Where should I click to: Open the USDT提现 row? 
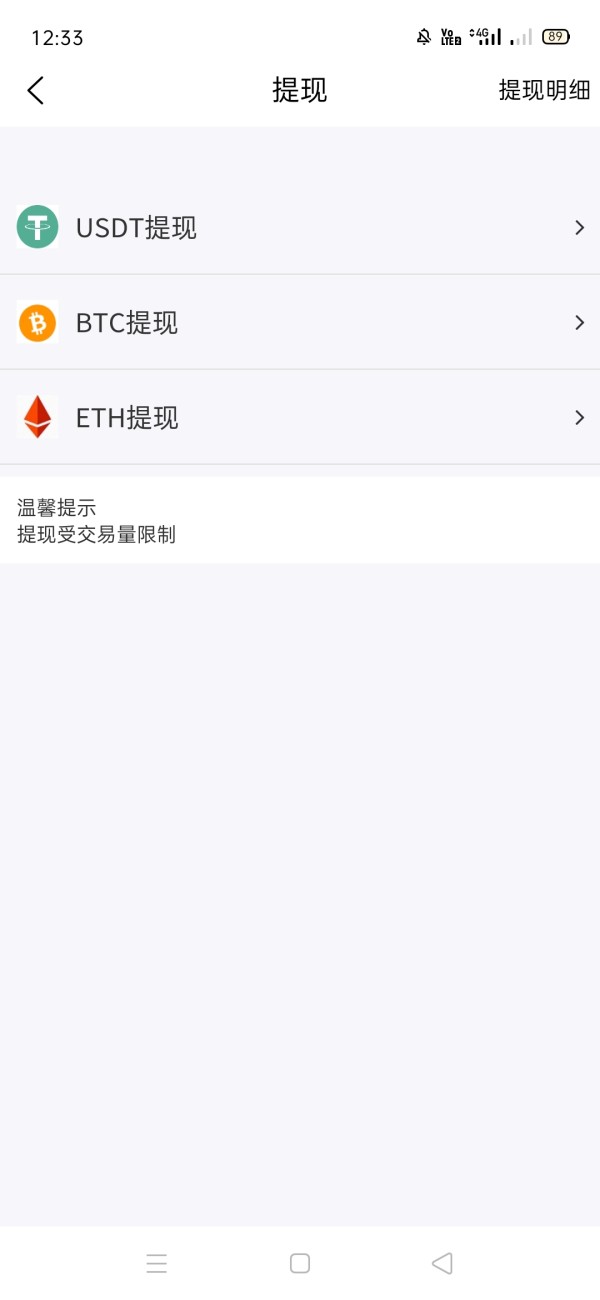[300, 227]
